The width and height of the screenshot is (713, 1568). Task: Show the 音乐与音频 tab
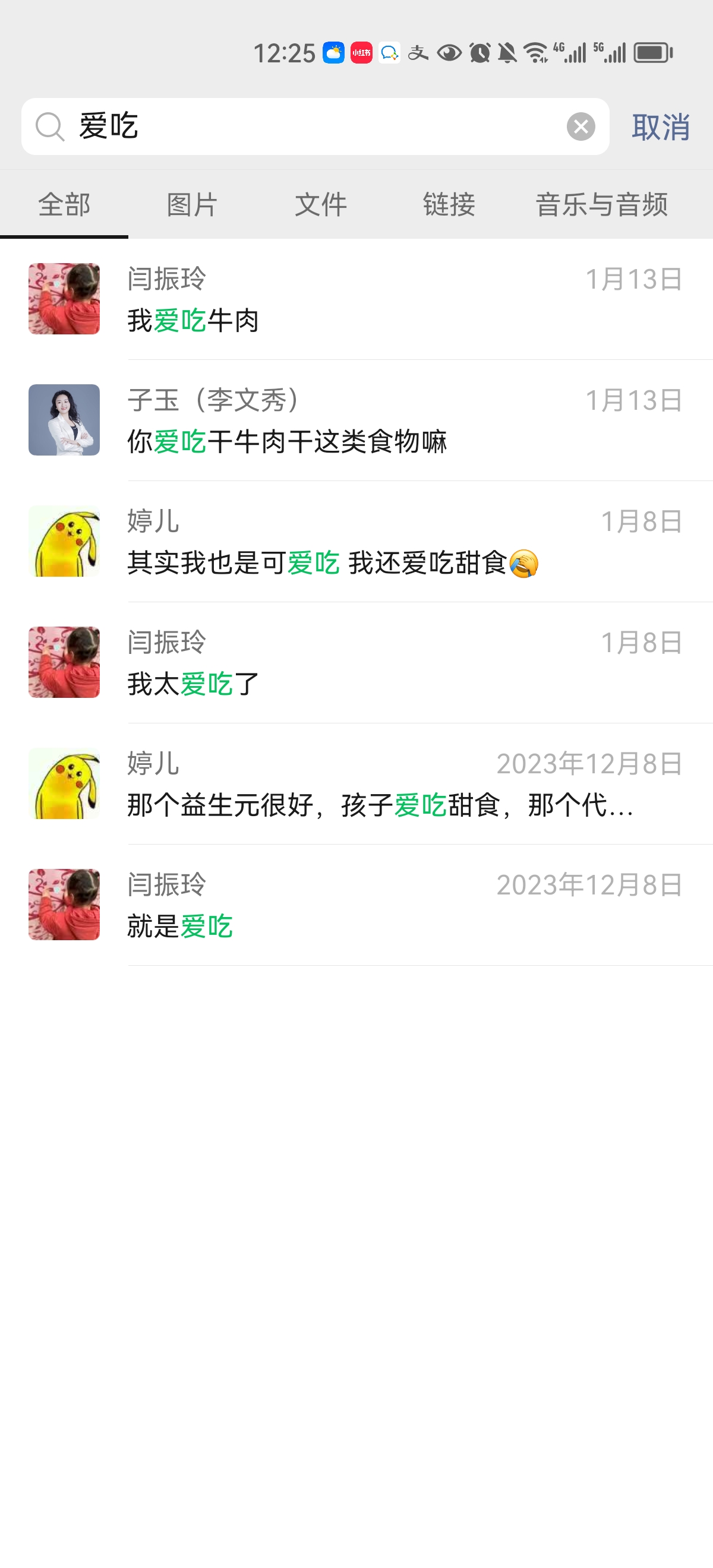pos(601,204)
